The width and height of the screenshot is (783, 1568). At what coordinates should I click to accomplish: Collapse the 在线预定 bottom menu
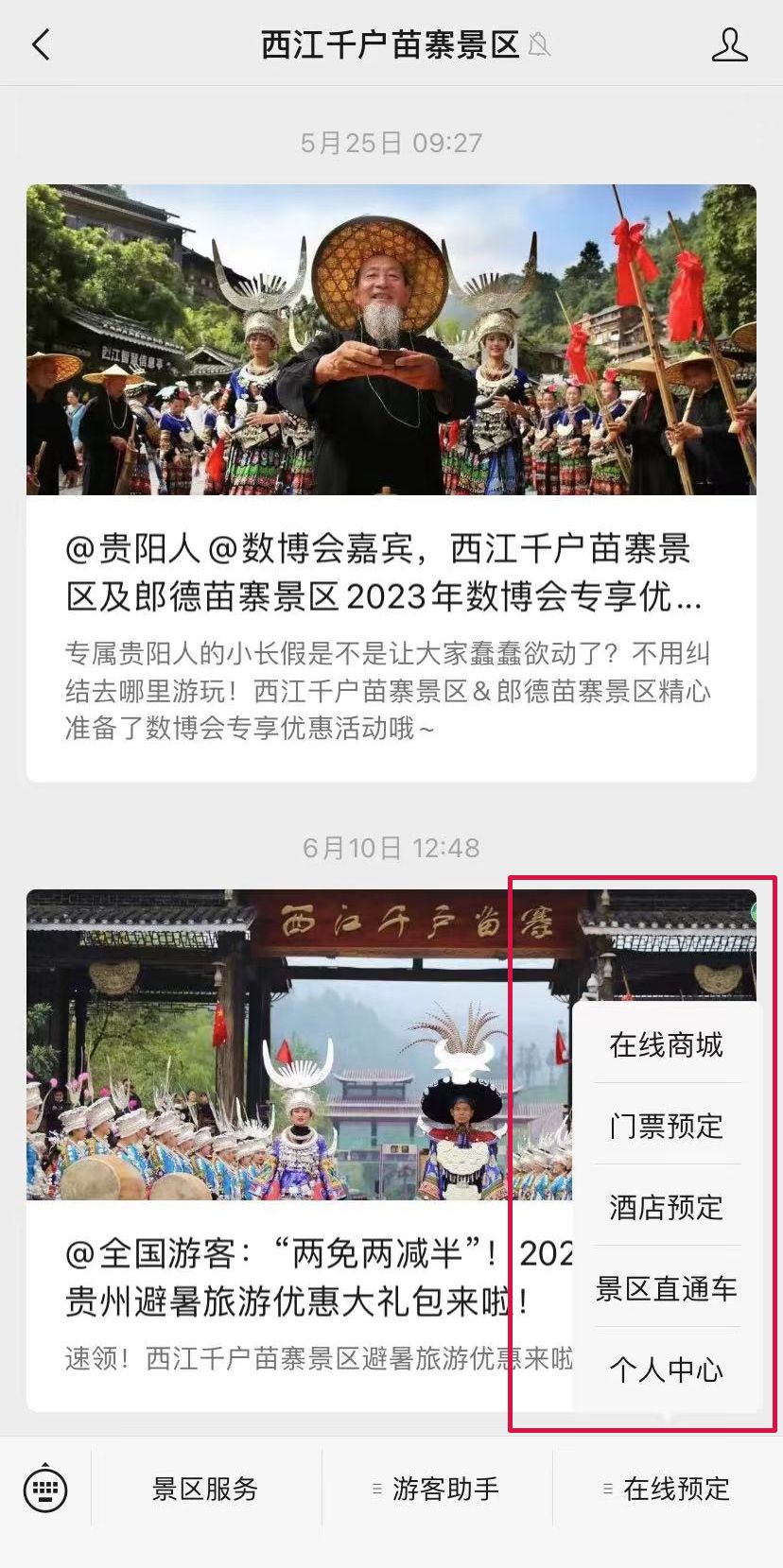pos(668,1489)
